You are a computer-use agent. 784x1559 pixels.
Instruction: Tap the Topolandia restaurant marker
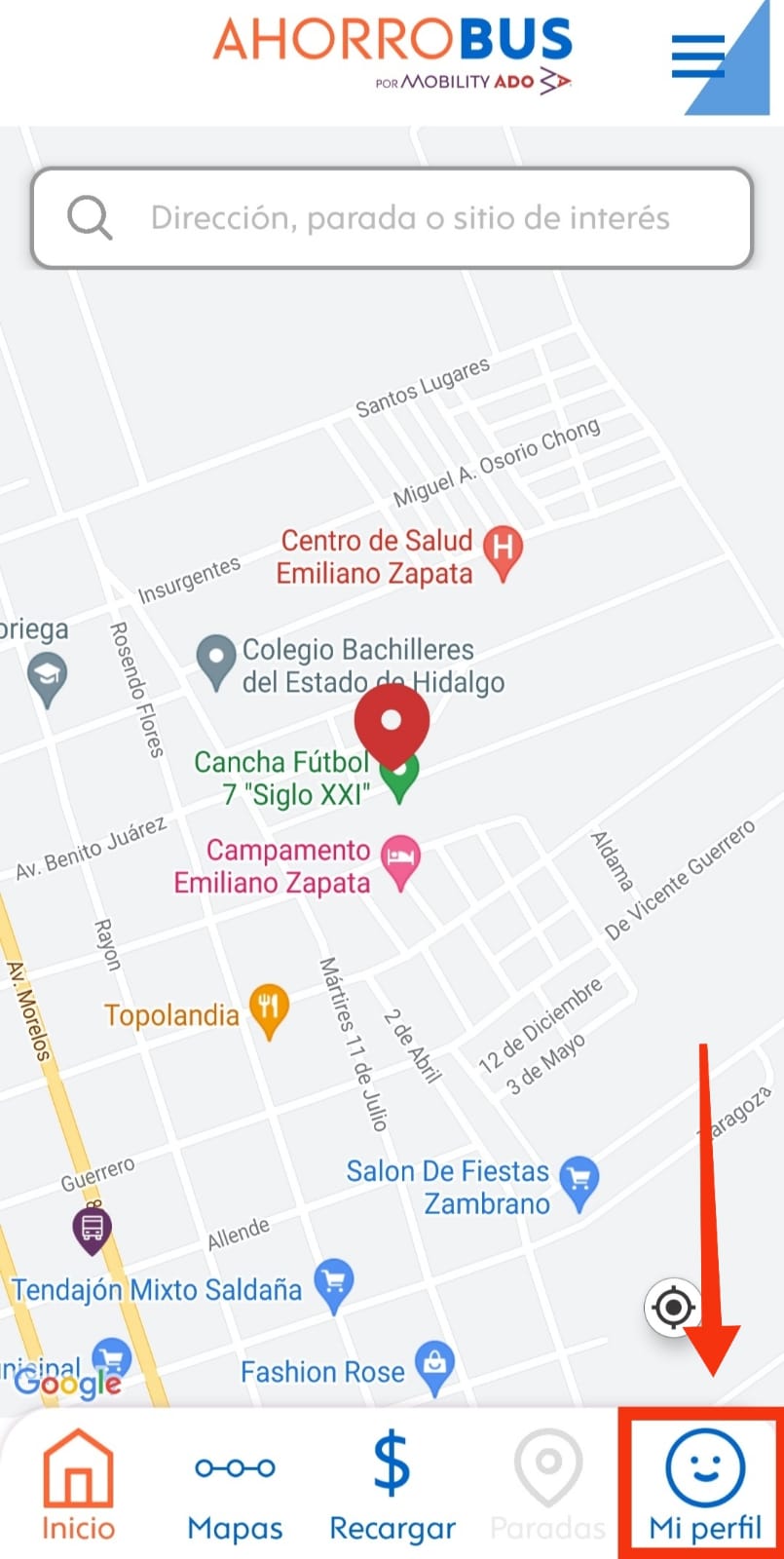pos(269,1008)
